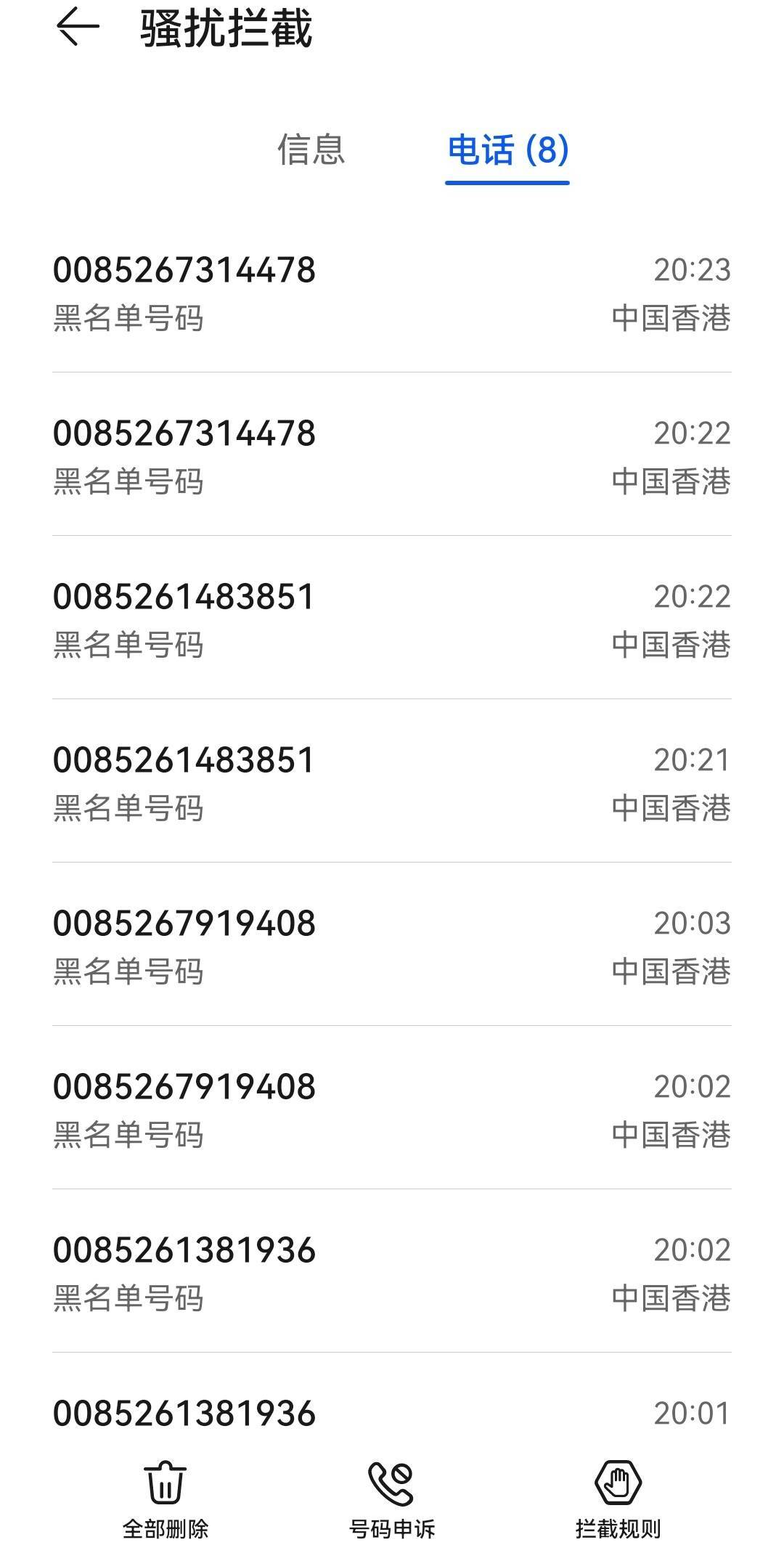Select the 电话 (8) tab
Image resolution: width=784 pixels, height=1561 pixels.
point(507,150)
